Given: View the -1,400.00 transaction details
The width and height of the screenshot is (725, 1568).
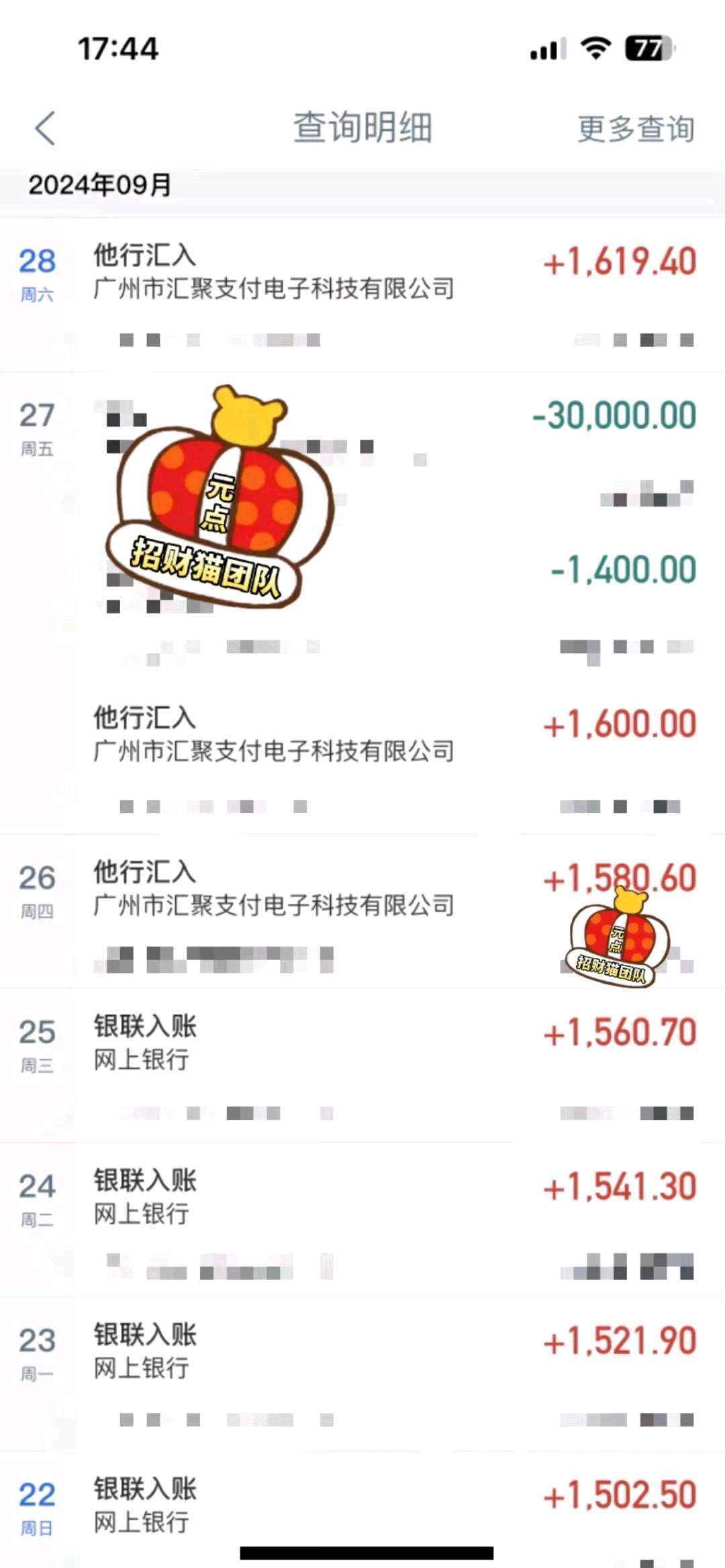Looking at the screenshot, I should pyautogui.click(x=622, y=570).
